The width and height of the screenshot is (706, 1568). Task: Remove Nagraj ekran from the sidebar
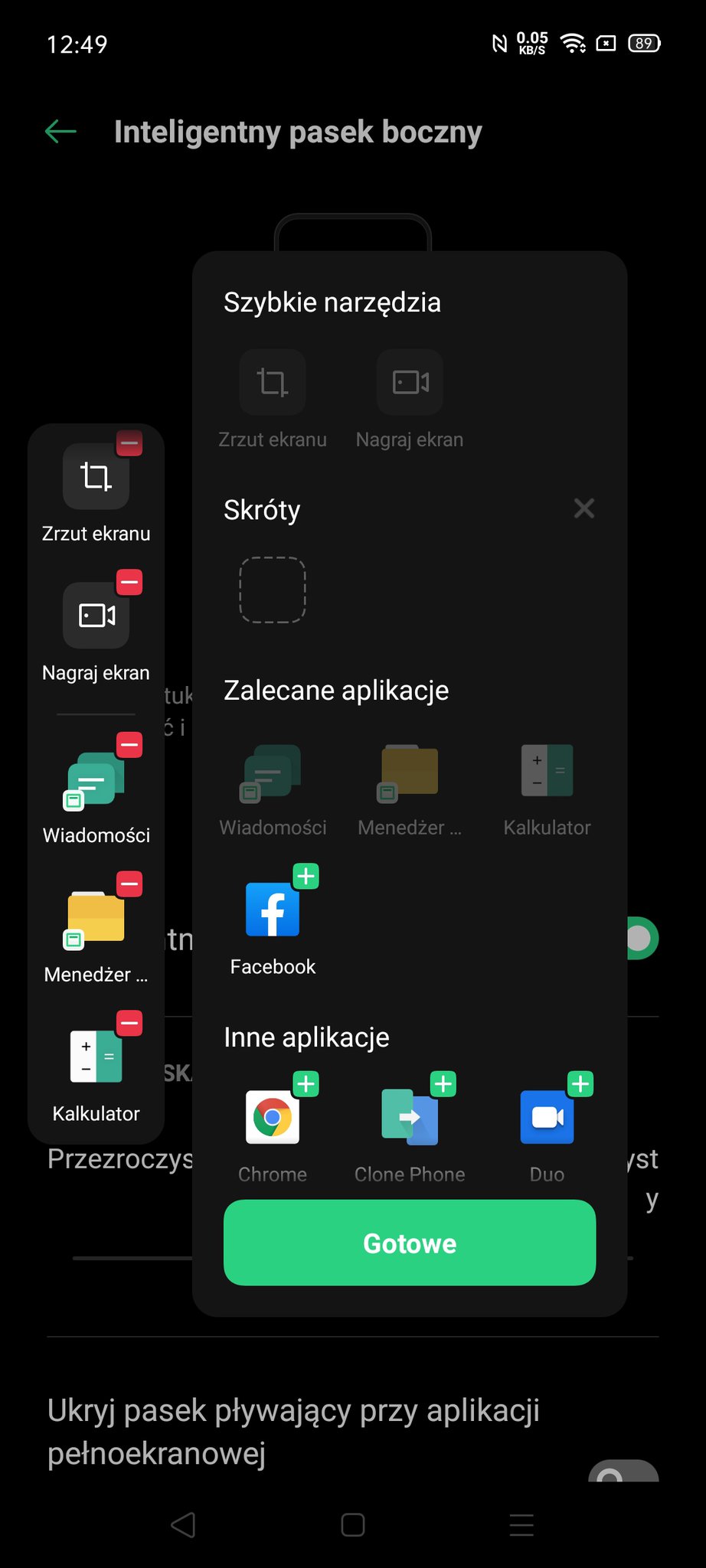click(x=129, y=583)
